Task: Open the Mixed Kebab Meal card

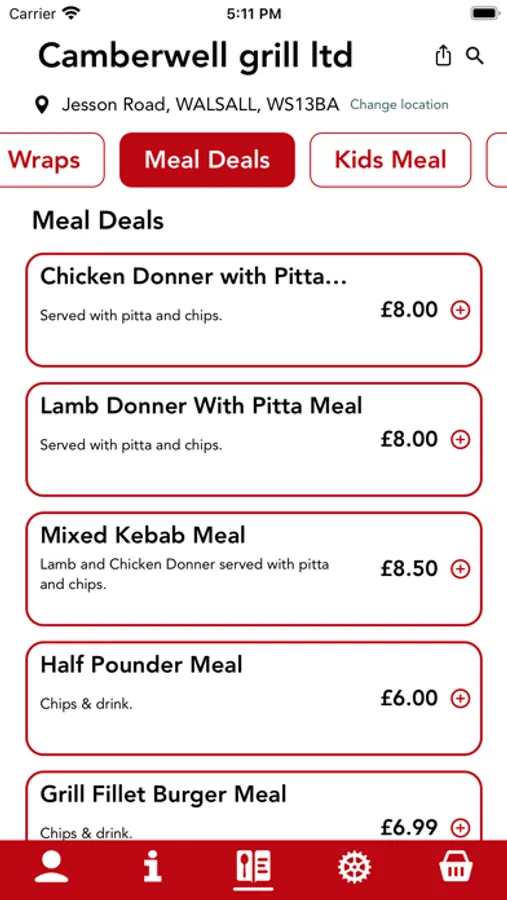Action: coord(254,569)
